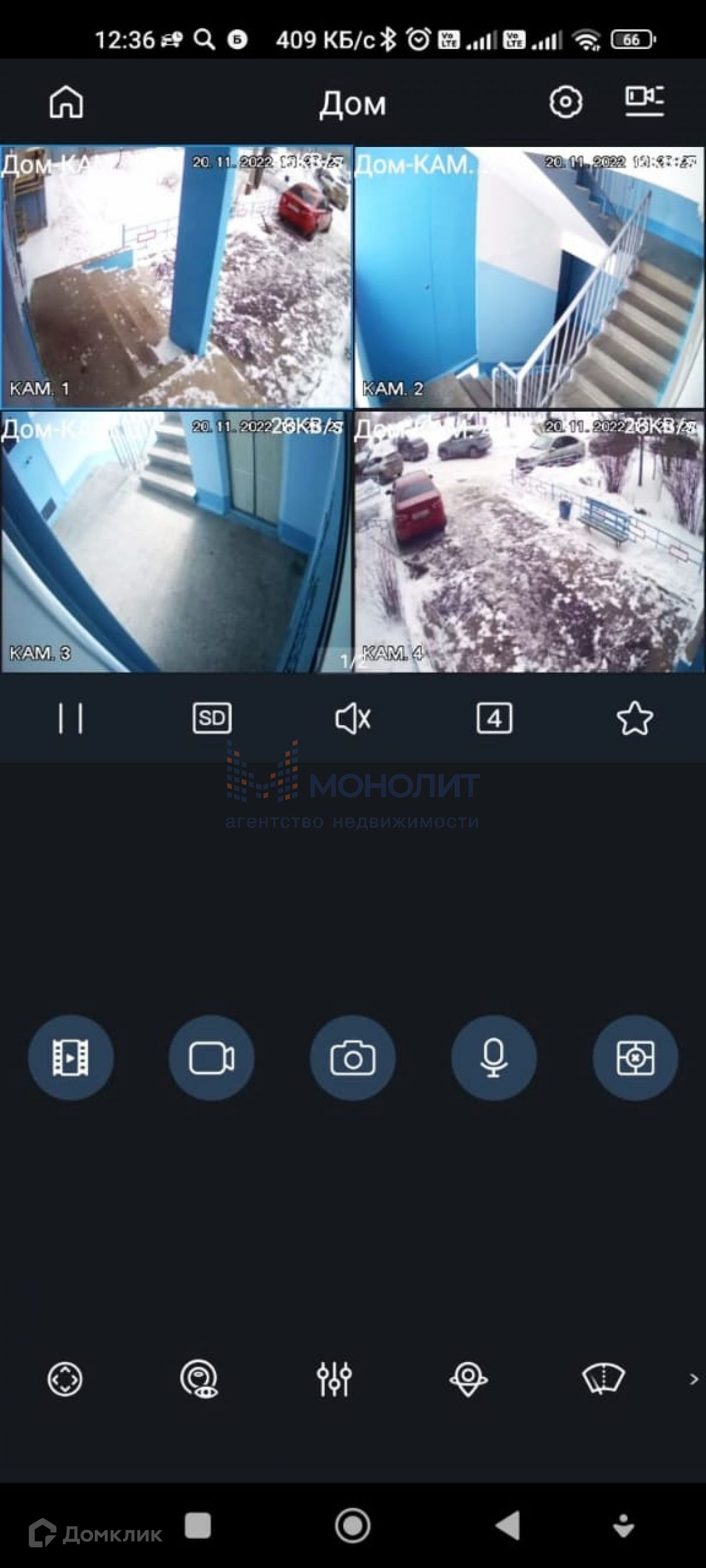Activate the microphone talk button

494,1058
